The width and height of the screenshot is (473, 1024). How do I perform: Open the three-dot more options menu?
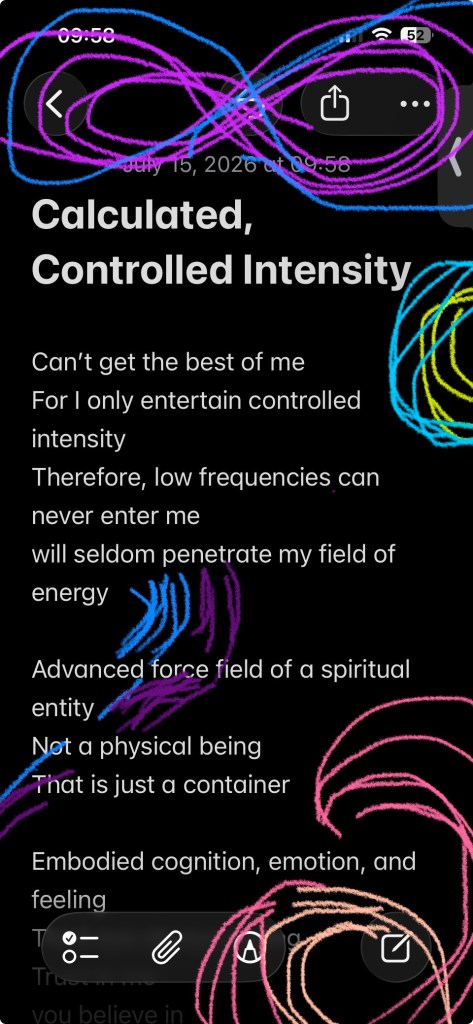pyautogui.click(x=415, y=104)
